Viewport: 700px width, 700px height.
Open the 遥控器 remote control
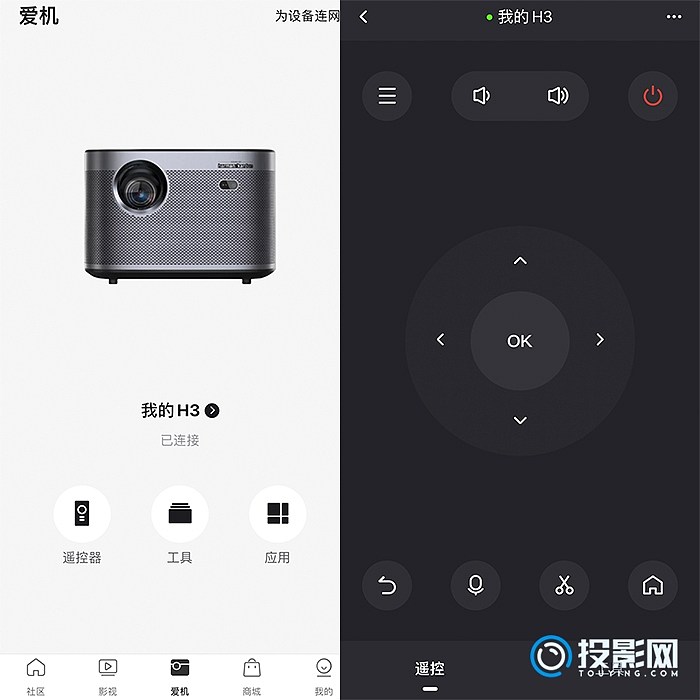coord(82,515)
